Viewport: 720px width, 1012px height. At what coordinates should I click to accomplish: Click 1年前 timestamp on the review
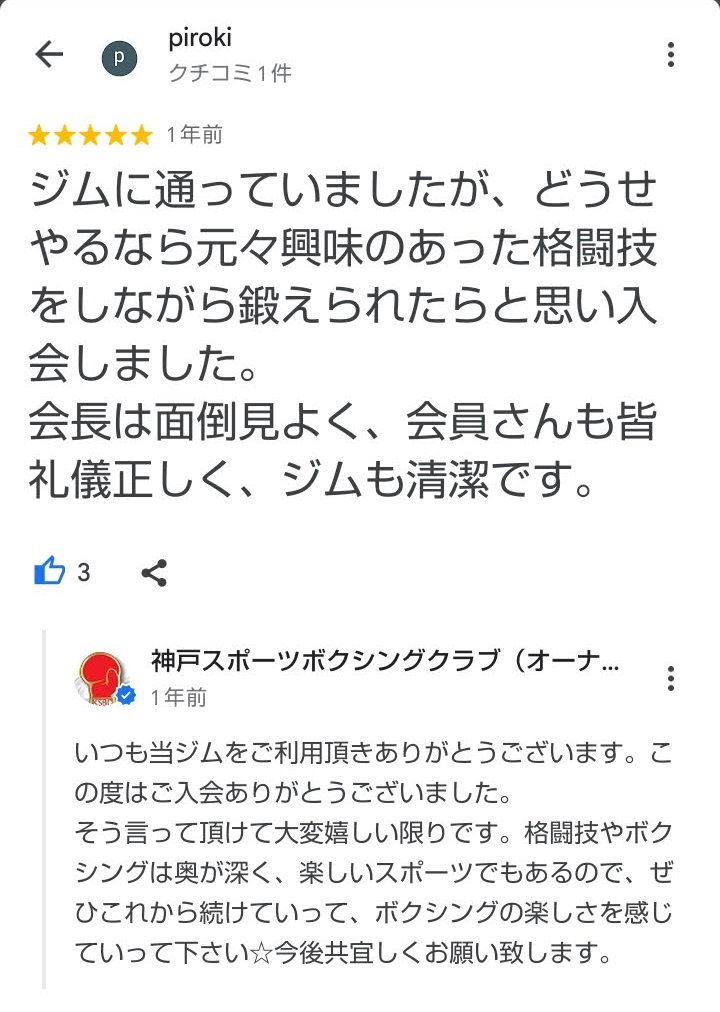pos(195,134)
